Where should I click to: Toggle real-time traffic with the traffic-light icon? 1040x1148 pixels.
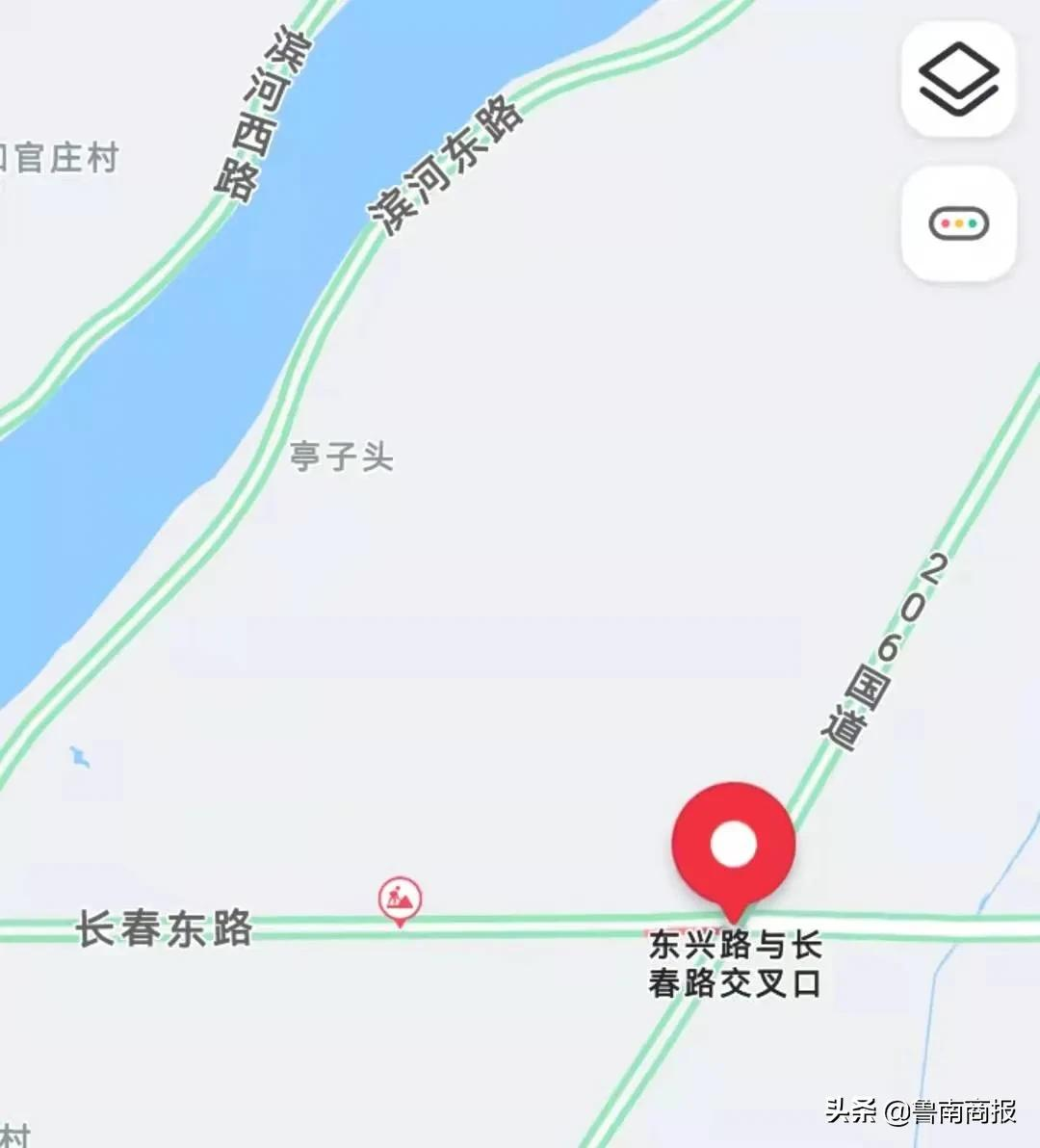click(x=959, y=221)
